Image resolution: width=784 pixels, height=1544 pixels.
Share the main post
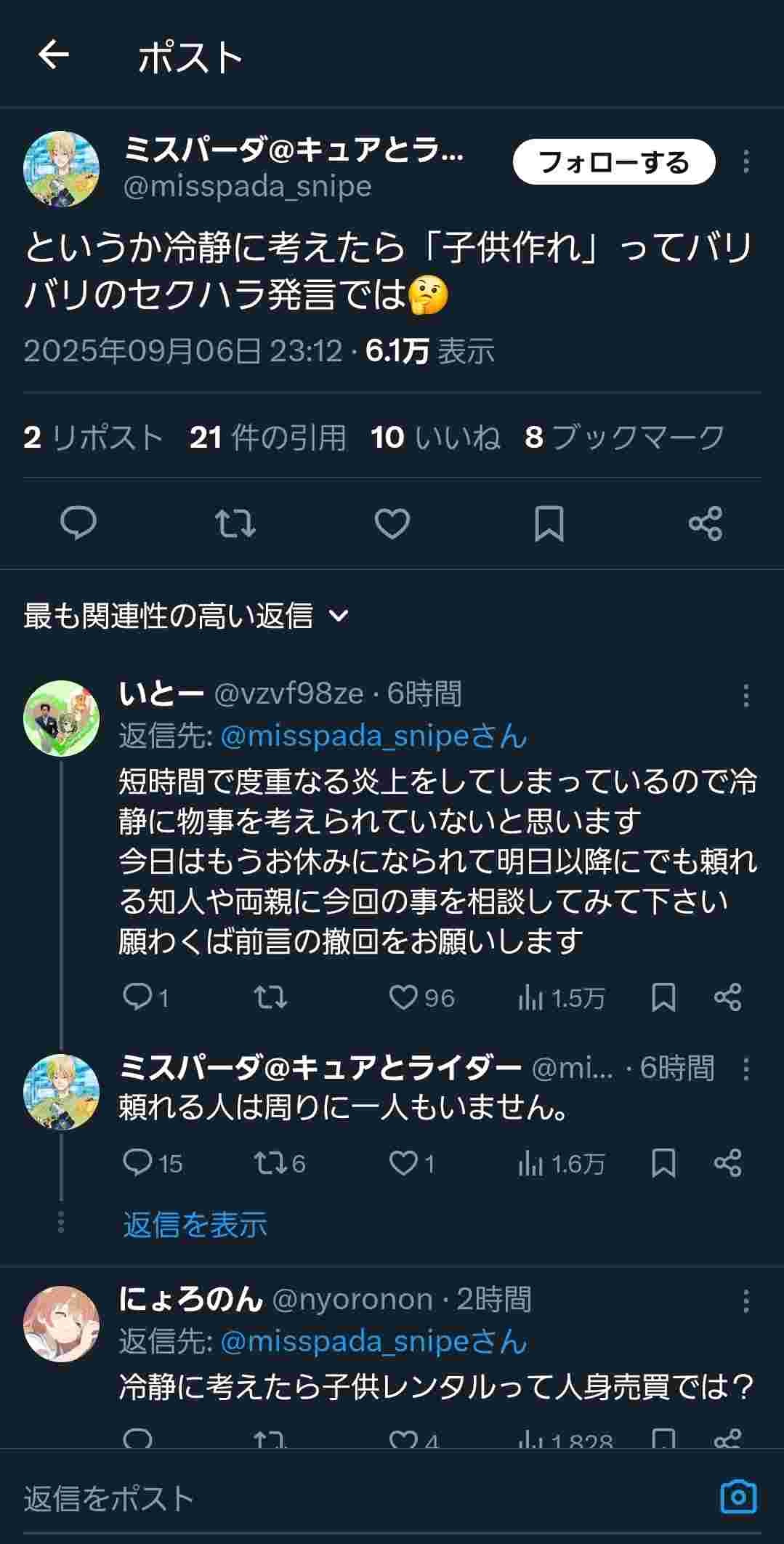tap(705, 523)
